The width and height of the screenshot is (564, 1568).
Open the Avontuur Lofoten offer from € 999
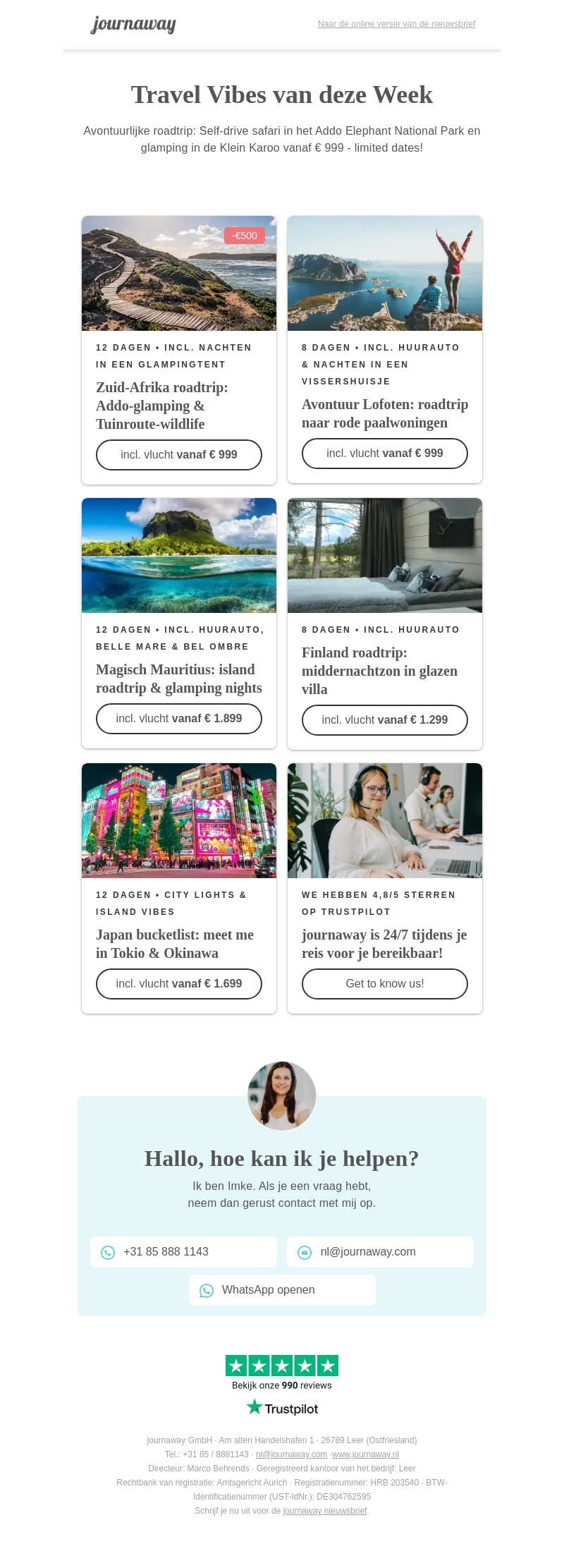coord(385,454)
